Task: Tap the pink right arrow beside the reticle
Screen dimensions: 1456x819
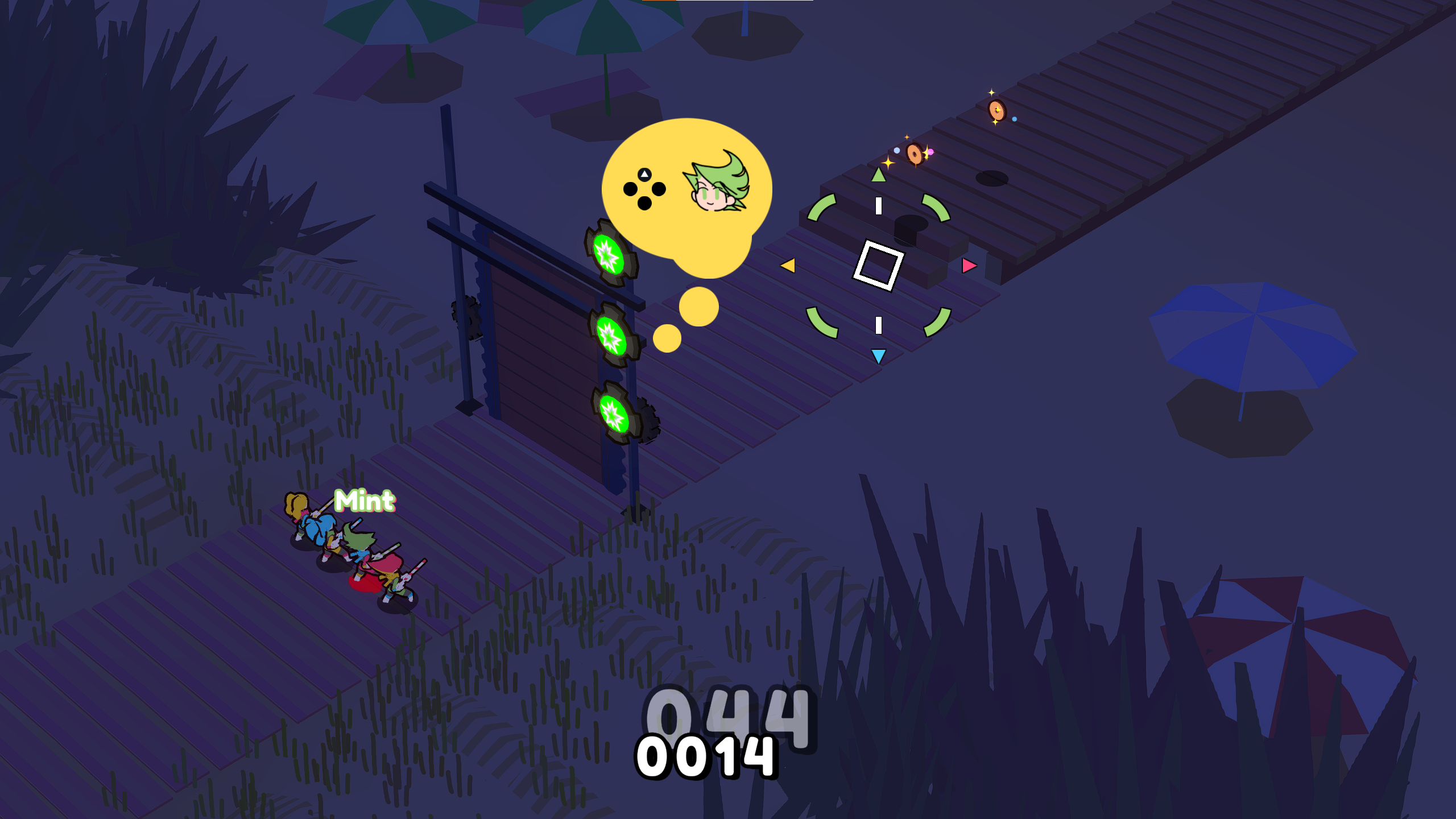Action: (969, 266)
